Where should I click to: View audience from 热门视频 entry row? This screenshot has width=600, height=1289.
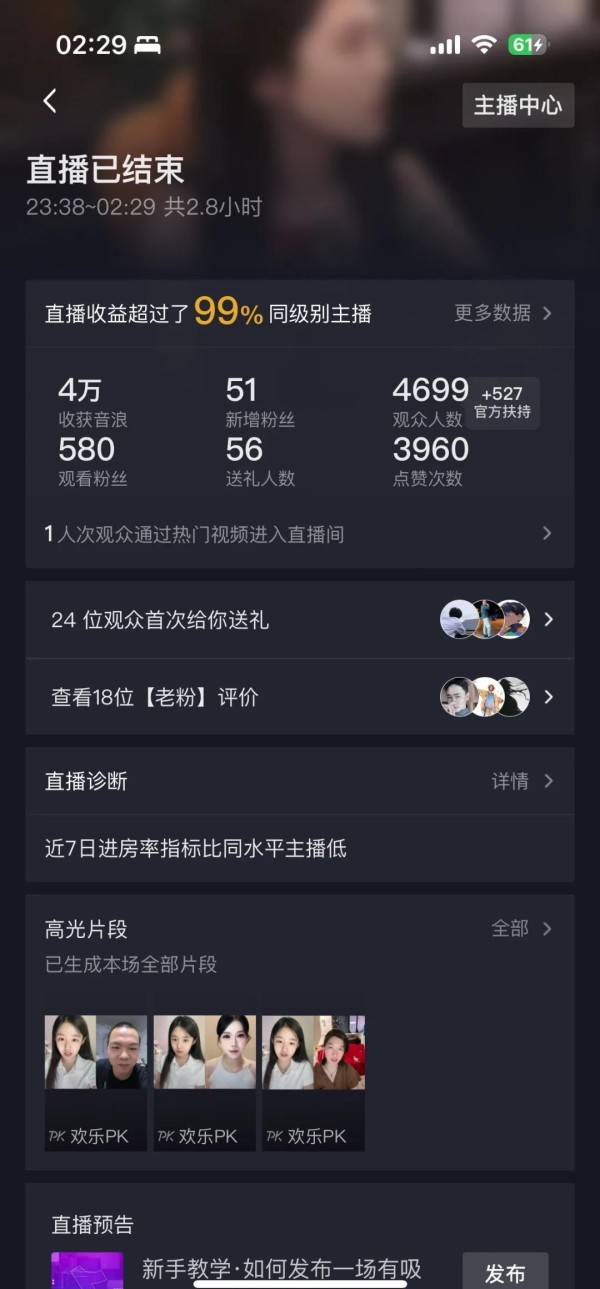tap(299, 534)
